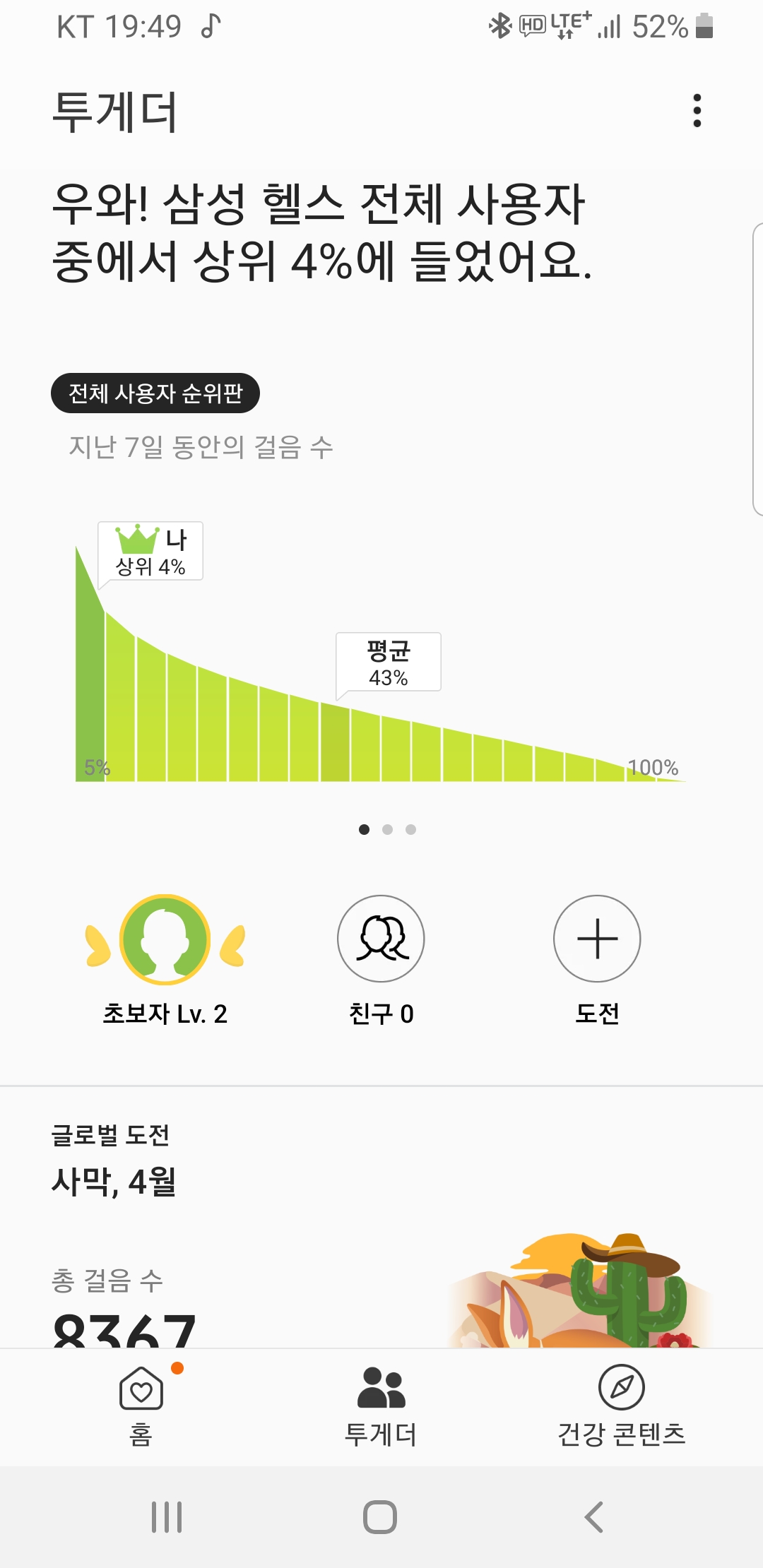Show recent apps from the navigation bar

point(167,1516)
